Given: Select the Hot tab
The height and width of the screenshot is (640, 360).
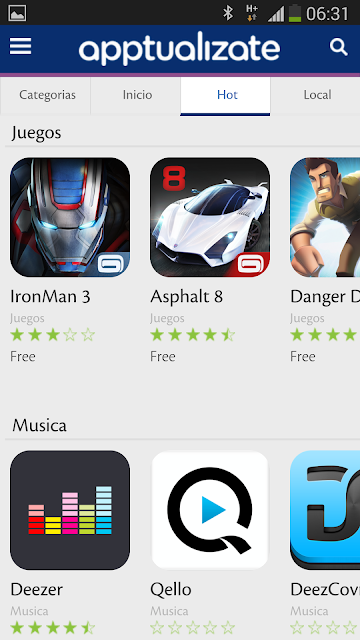Looking at the screenshot, I should coord(225,96).
